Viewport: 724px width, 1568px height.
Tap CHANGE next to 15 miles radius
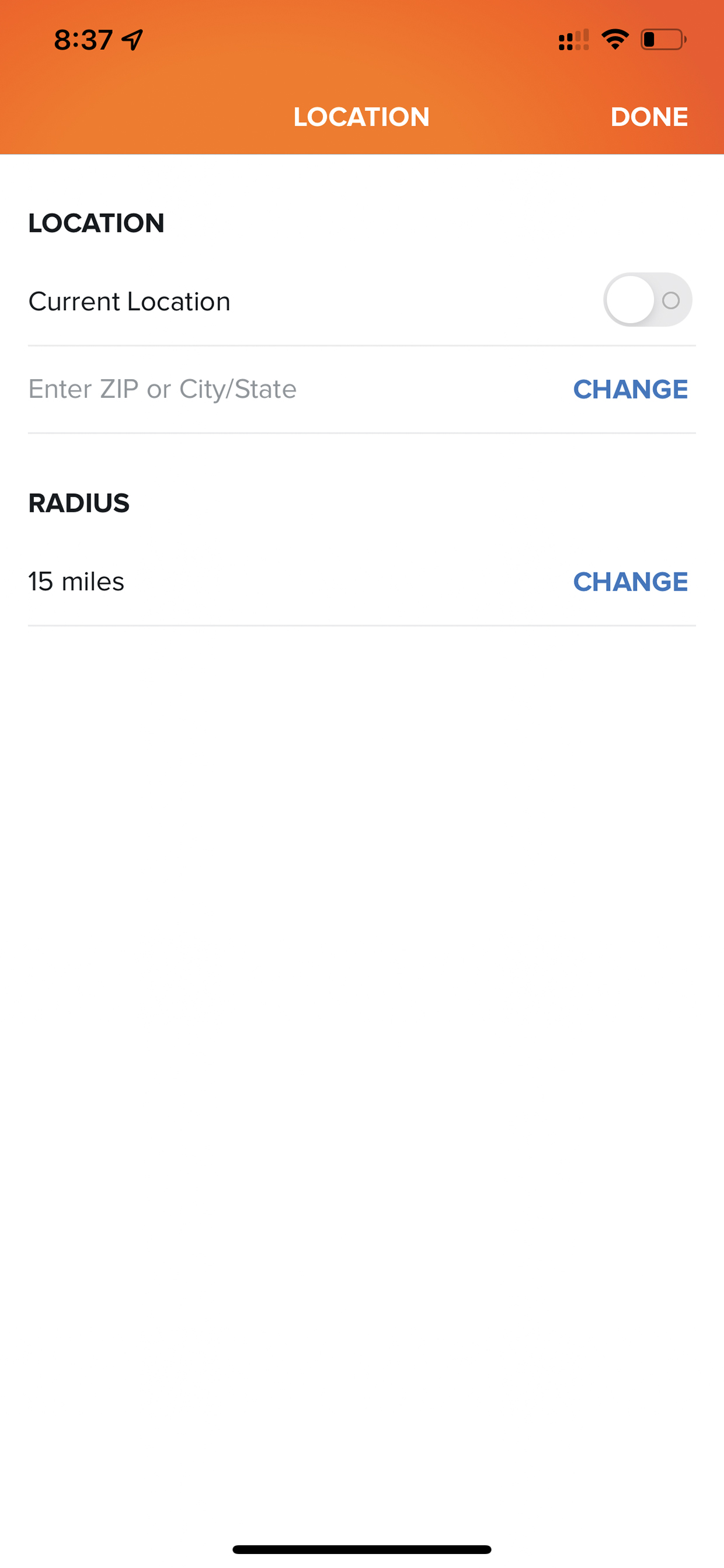tap(631, 581)
